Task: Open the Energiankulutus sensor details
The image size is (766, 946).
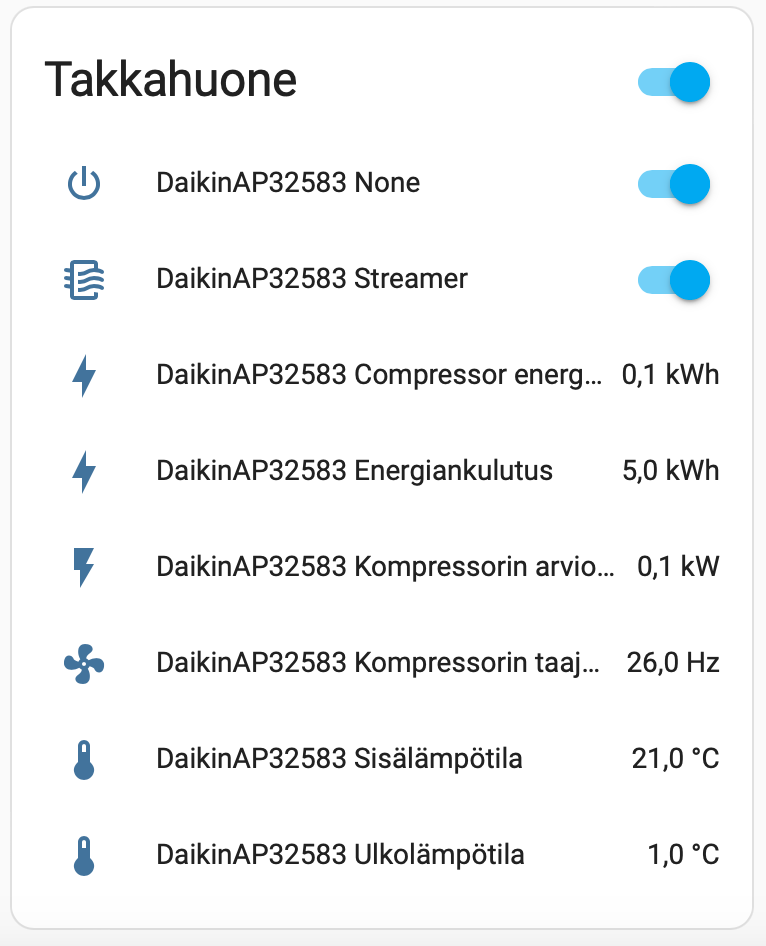Action: pyautogui.click(x=355, y=471)
